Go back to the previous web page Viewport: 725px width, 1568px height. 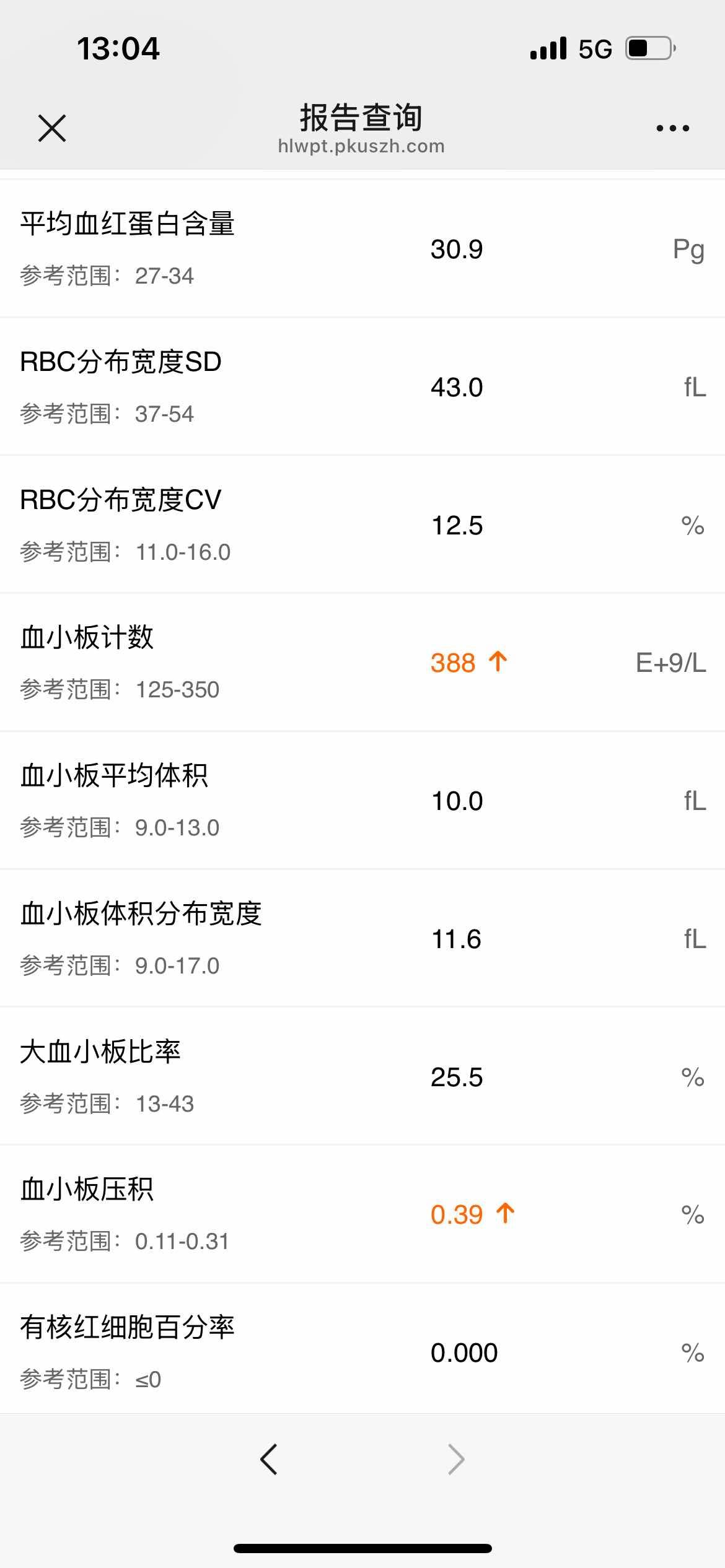pyautogui.click(x=269, y=1459)
